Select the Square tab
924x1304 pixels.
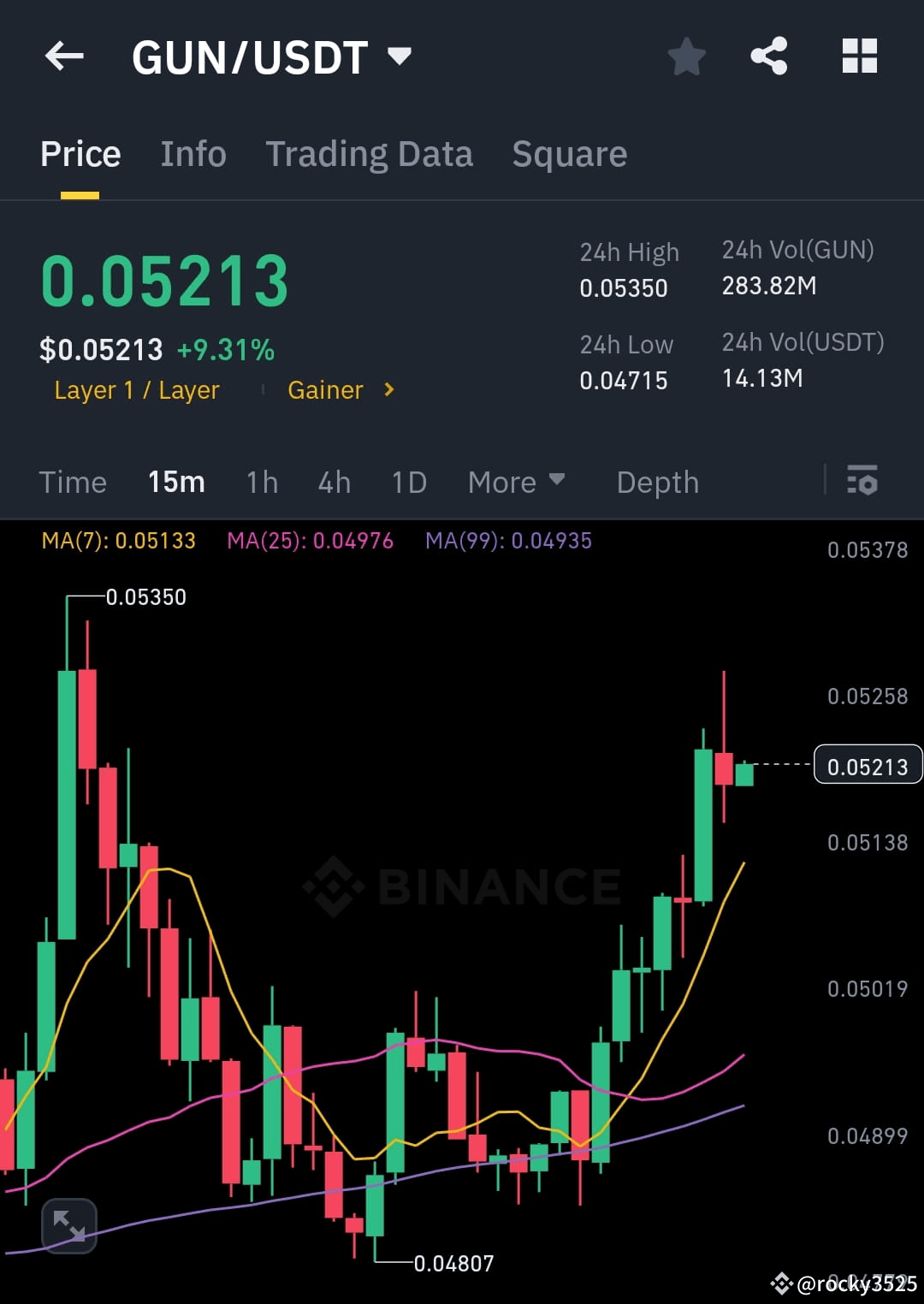[569, 154]
